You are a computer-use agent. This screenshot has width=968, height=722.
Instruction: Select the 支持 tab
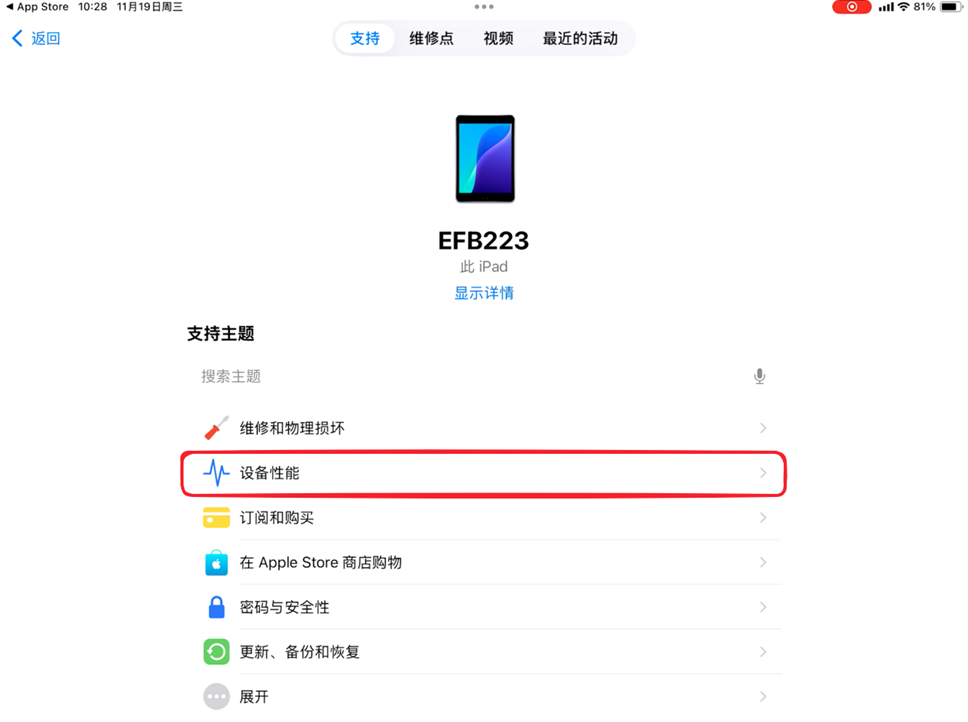[x=364, y=38]
